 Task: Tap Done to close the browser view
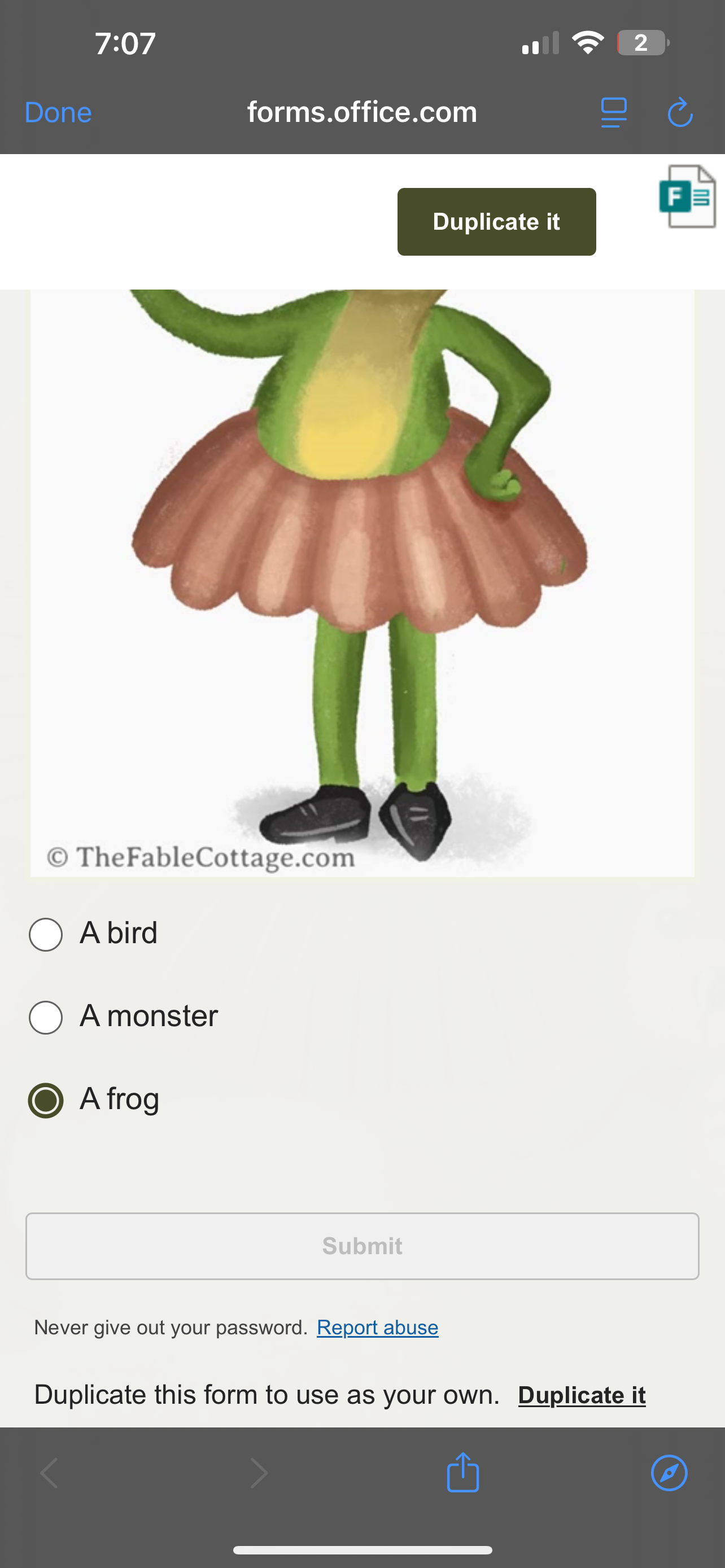coord(58,113)
